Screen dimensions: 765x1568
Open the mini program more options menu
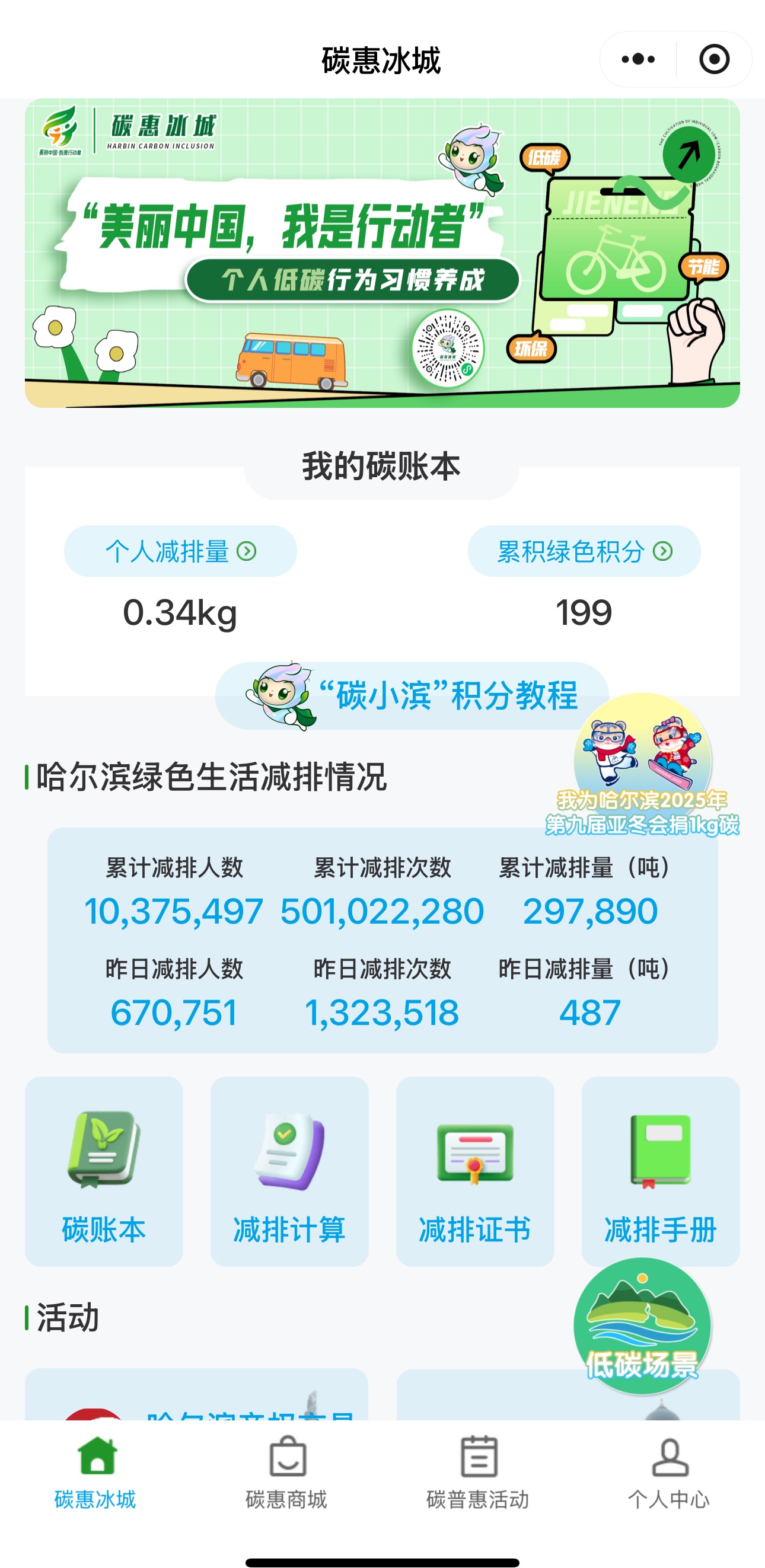pos(638,59)
